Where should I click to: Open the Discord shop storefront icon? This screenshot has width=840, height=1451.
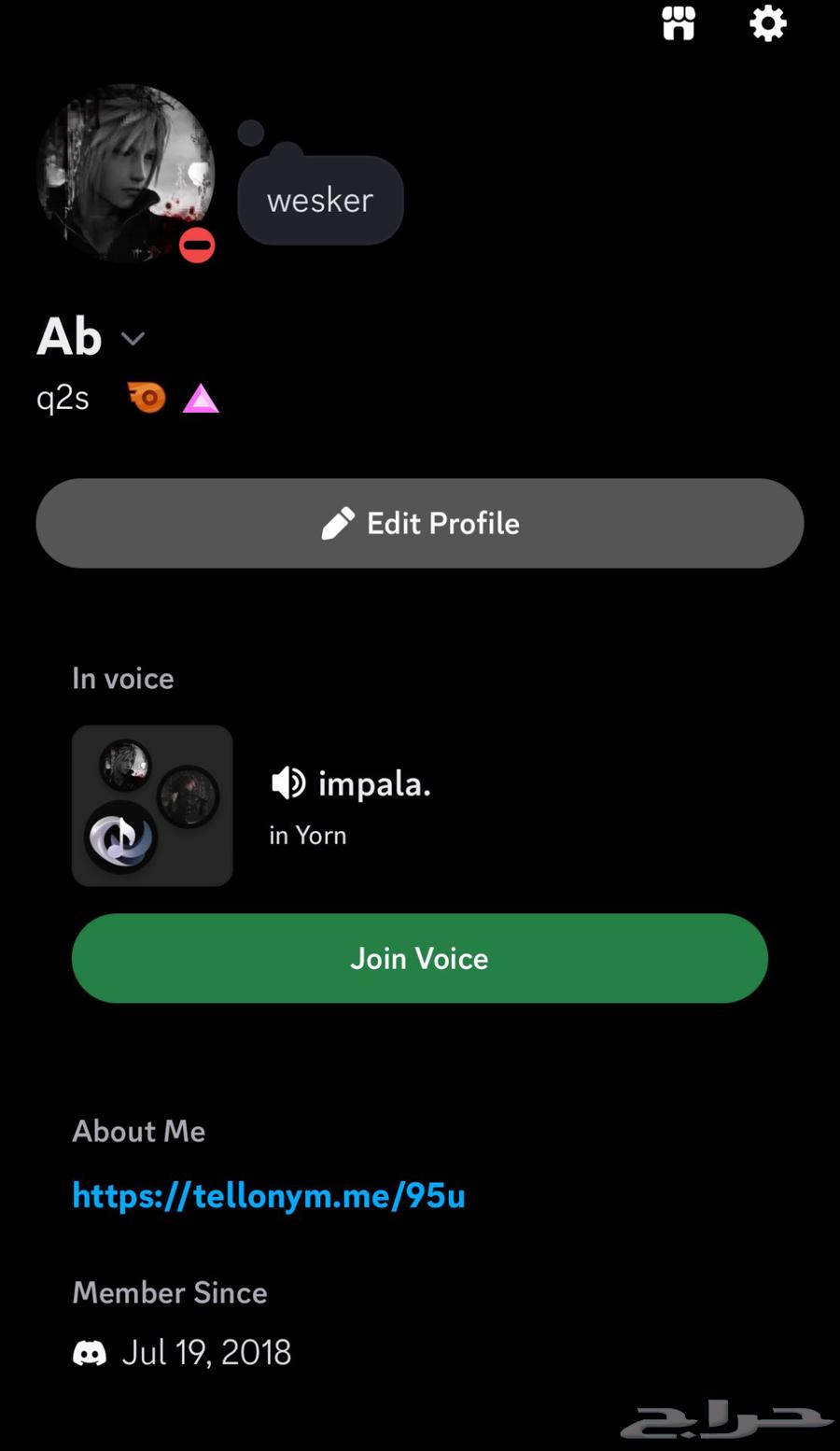[x=678, y=25]
